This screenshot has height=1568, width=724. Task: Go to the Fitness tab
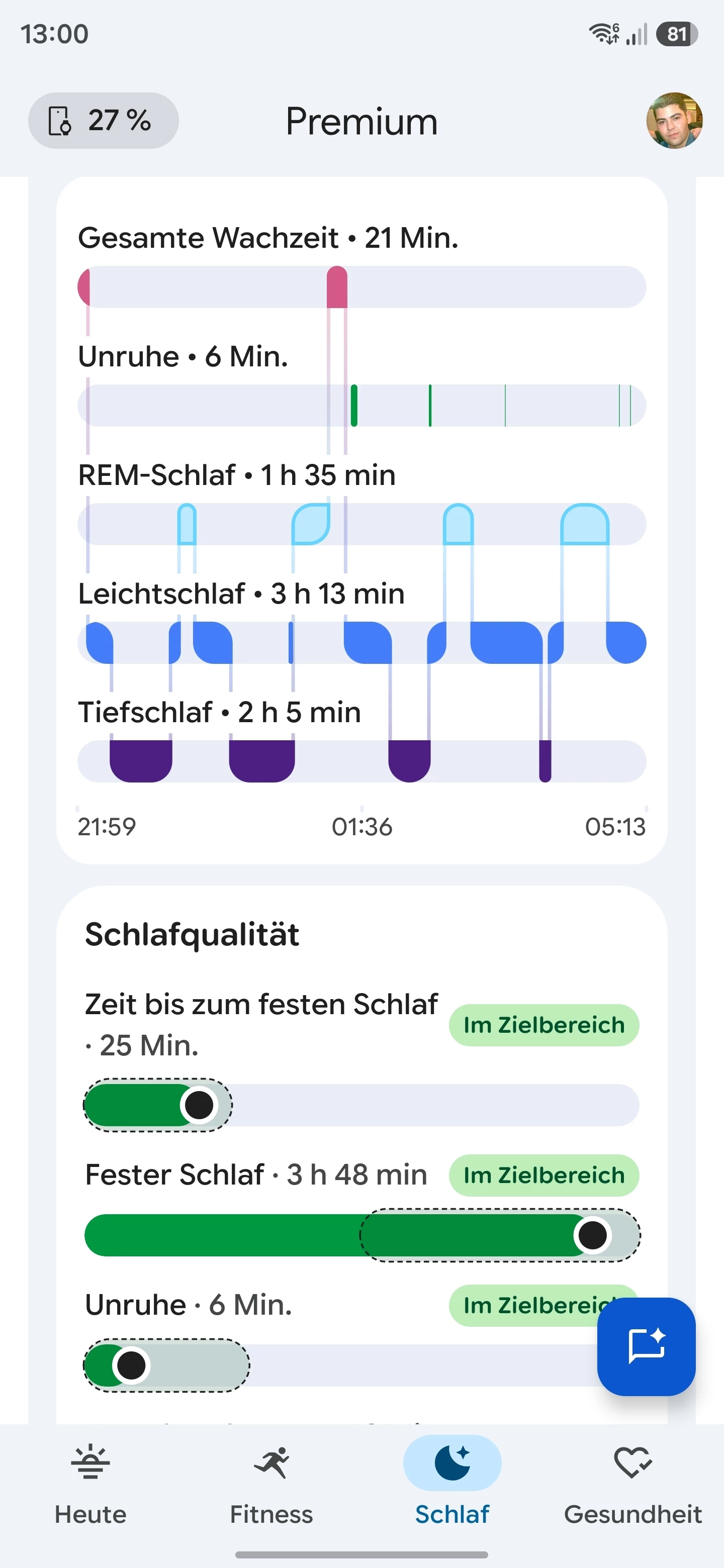click(271, 1484)
